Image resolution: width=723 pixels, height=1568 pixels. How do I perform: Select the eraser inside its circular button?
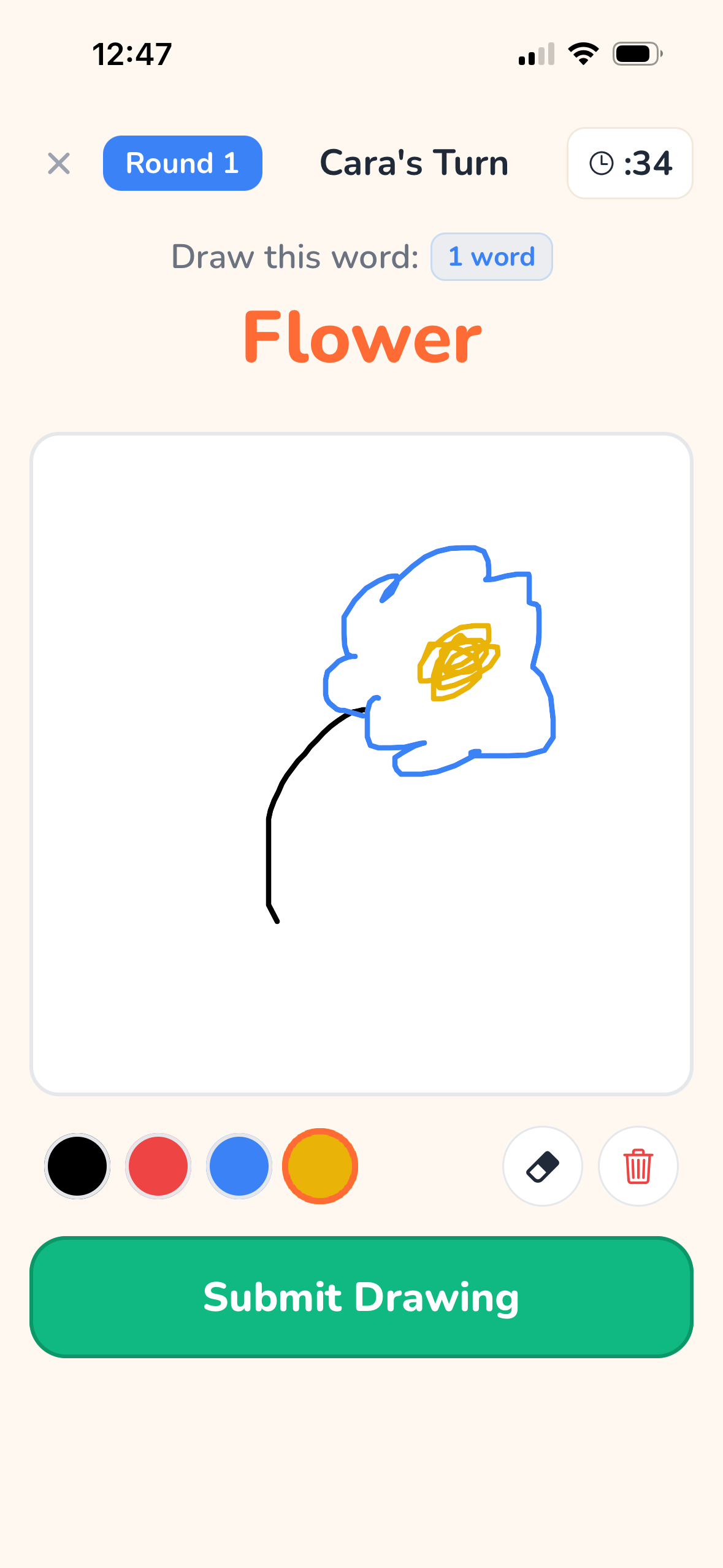543,1166
